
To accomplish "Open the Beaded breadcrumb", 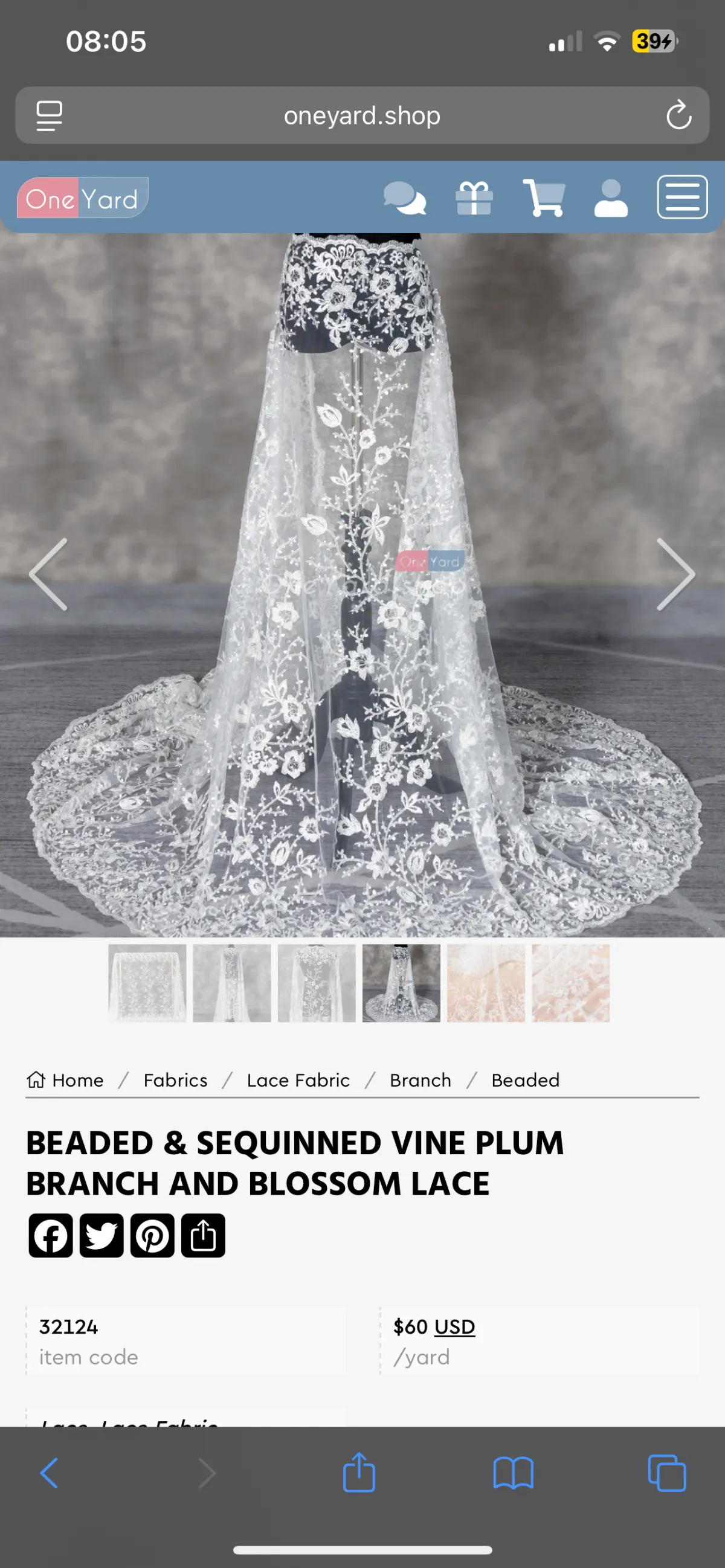I will coord(525,1080).
